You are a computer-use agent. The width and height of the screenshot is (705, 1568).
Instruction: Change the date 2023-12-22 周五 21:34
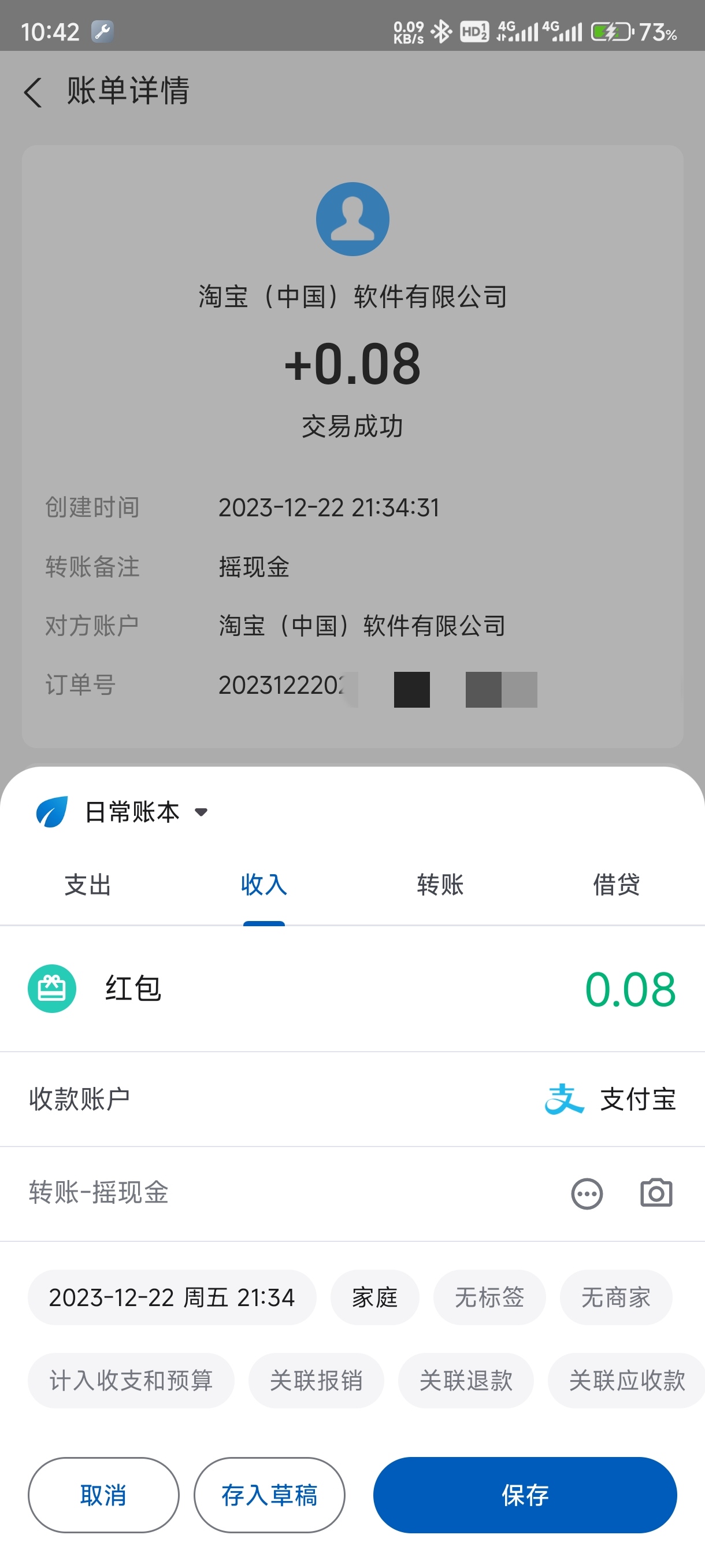172,1297
